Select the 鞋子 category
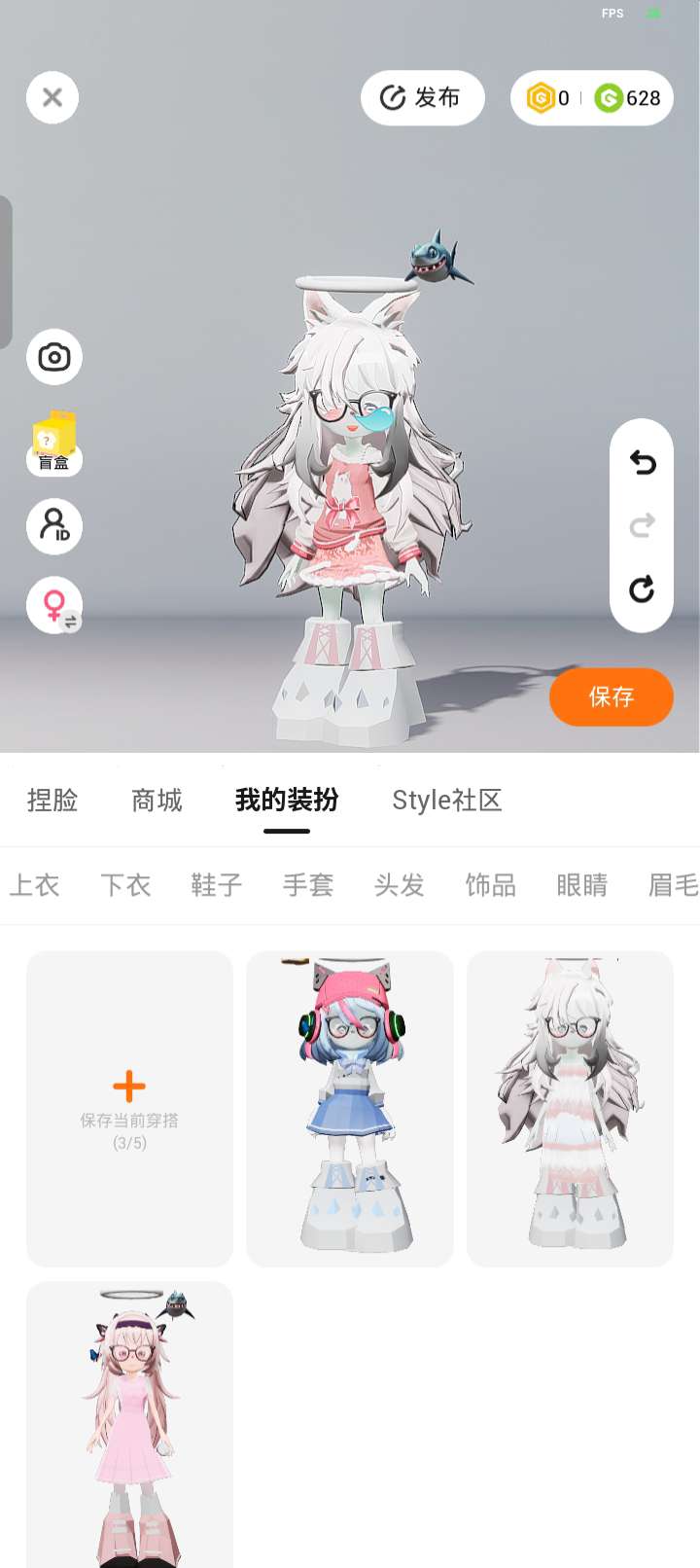700x1568 pixels. 217,885
